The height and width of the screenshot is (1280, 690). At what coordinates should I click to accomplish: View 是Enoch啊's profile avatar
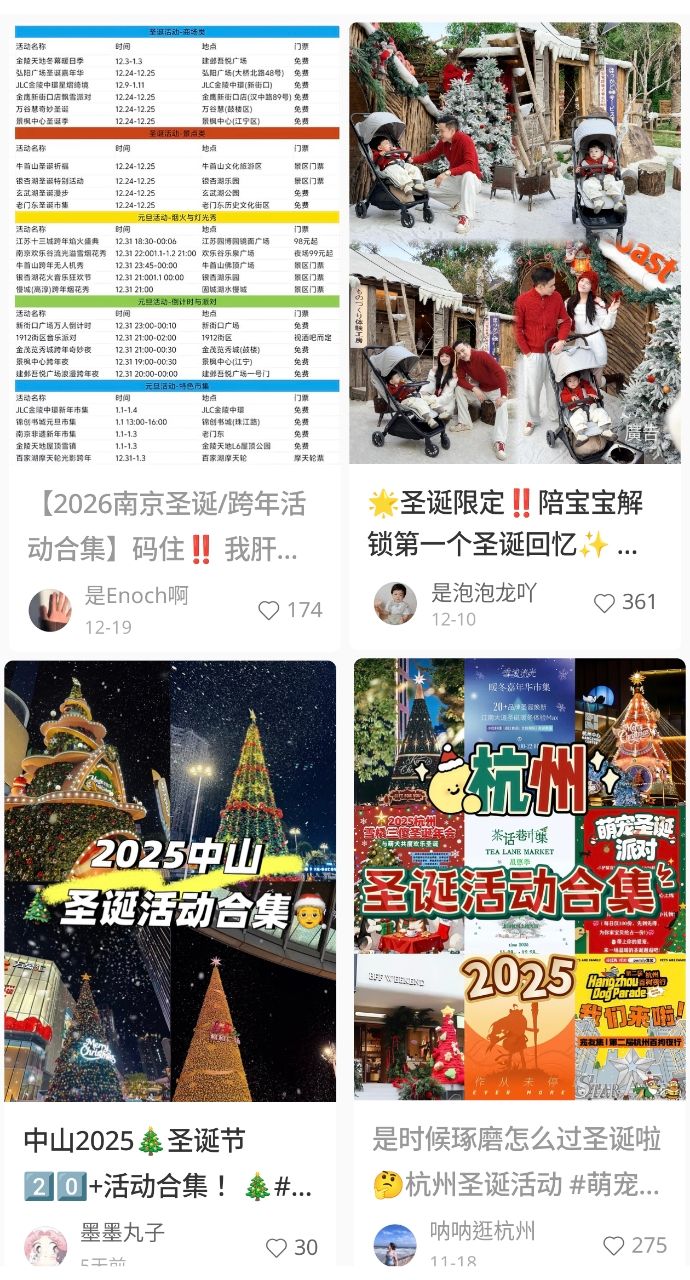(x=50, y=610)
